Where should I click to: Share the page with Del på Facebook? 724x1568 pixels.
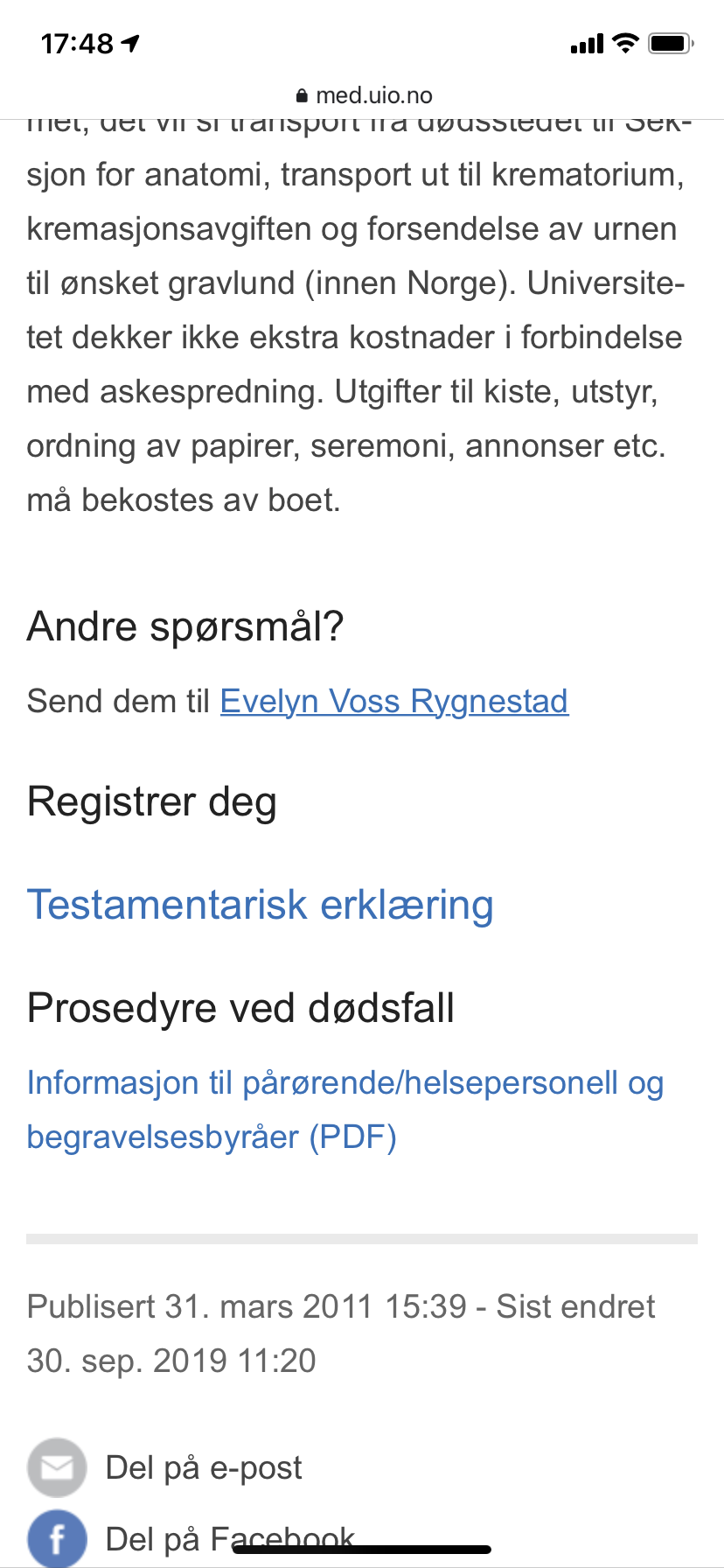tap(191, 1538)
